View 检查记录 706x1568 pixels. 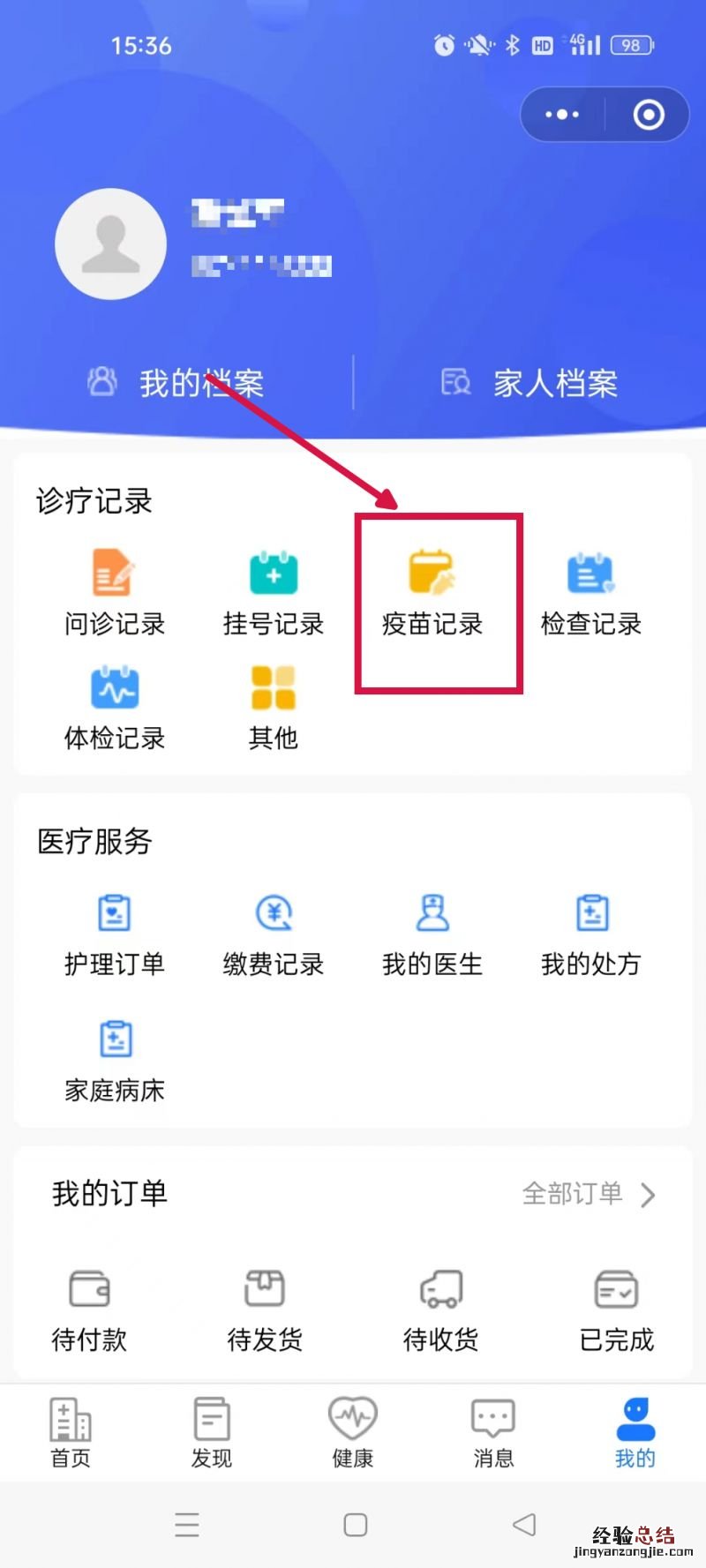click(x=590, y=593)
